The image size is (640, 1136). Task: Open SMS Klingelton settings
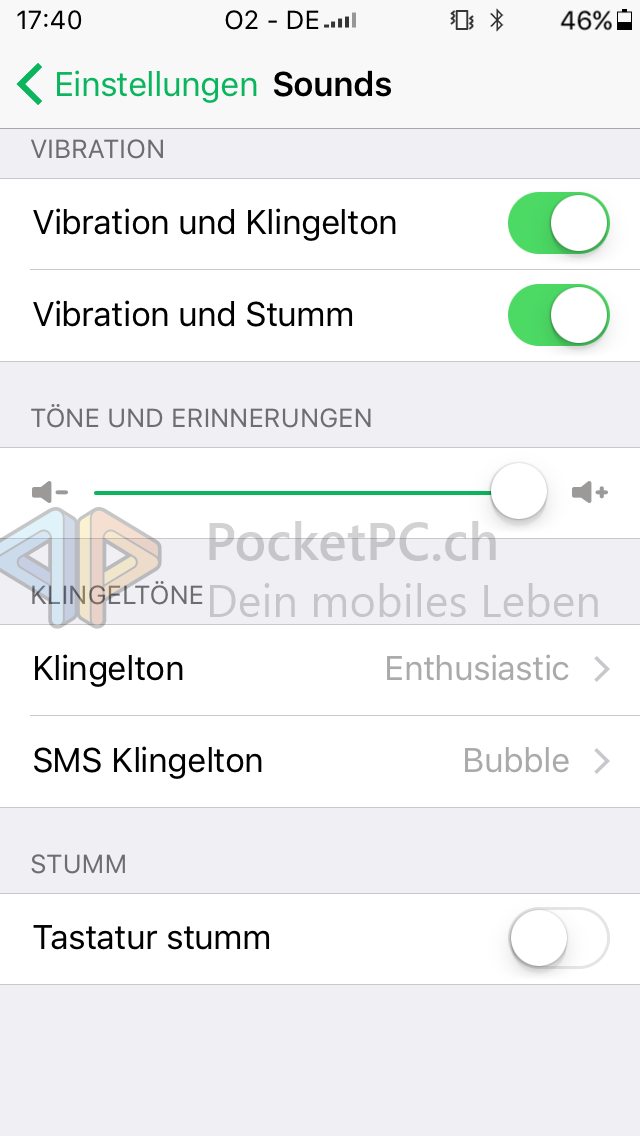tap(320, 761)
